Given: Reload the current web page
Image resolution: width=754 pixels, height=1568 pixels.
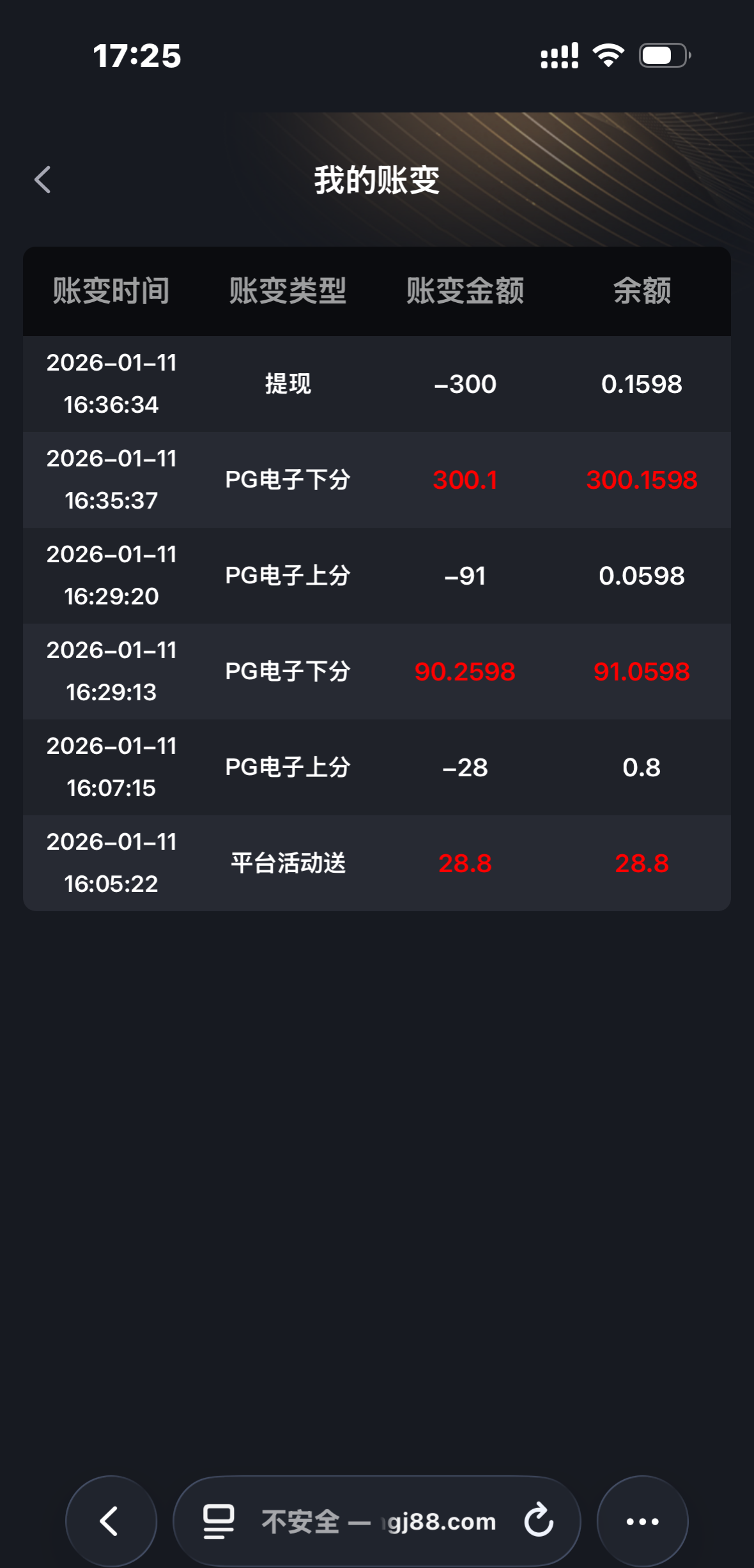Looking at the screenshot, I should (x=539, y=1520).
